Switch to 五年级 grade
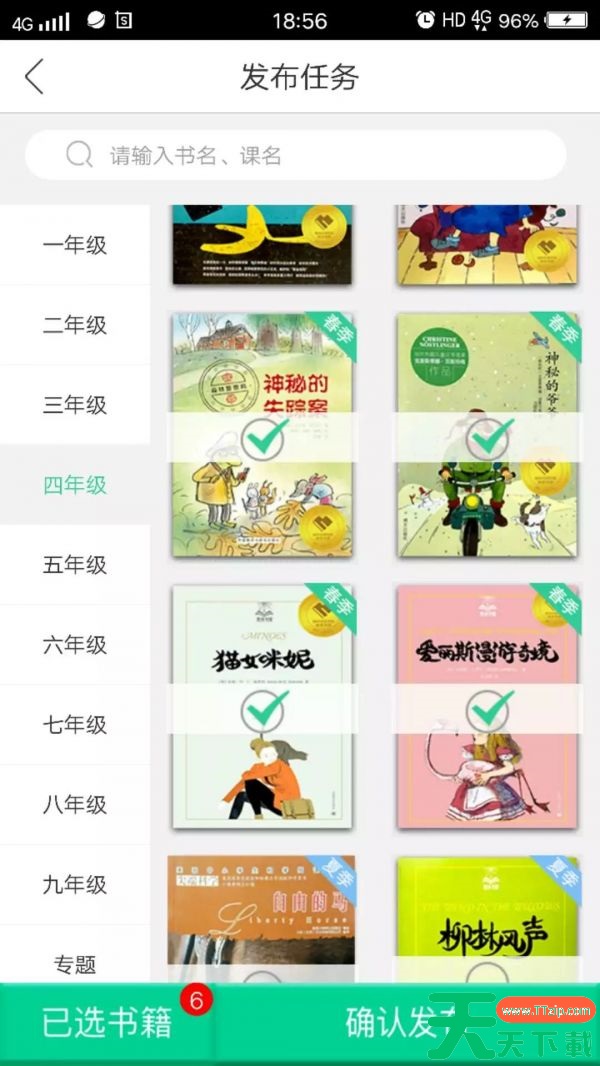 coord(75,565)
